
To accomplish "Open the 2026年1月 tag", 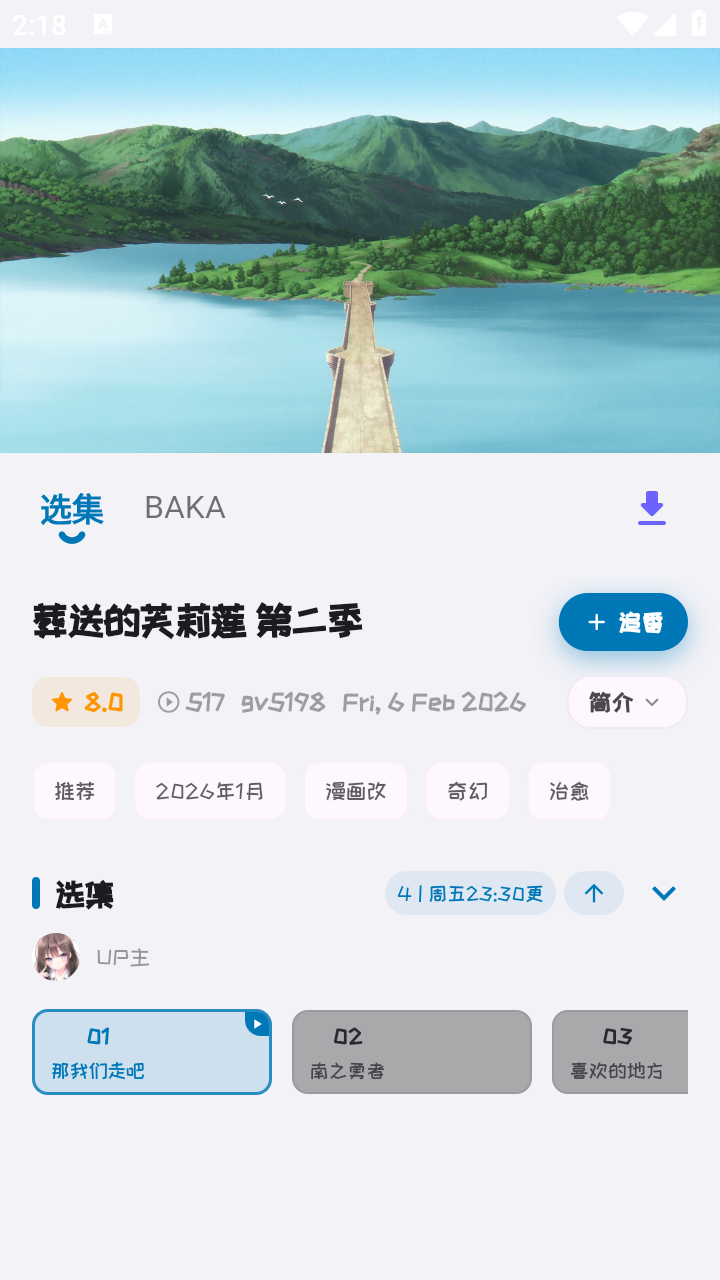I will coord(209,790).
